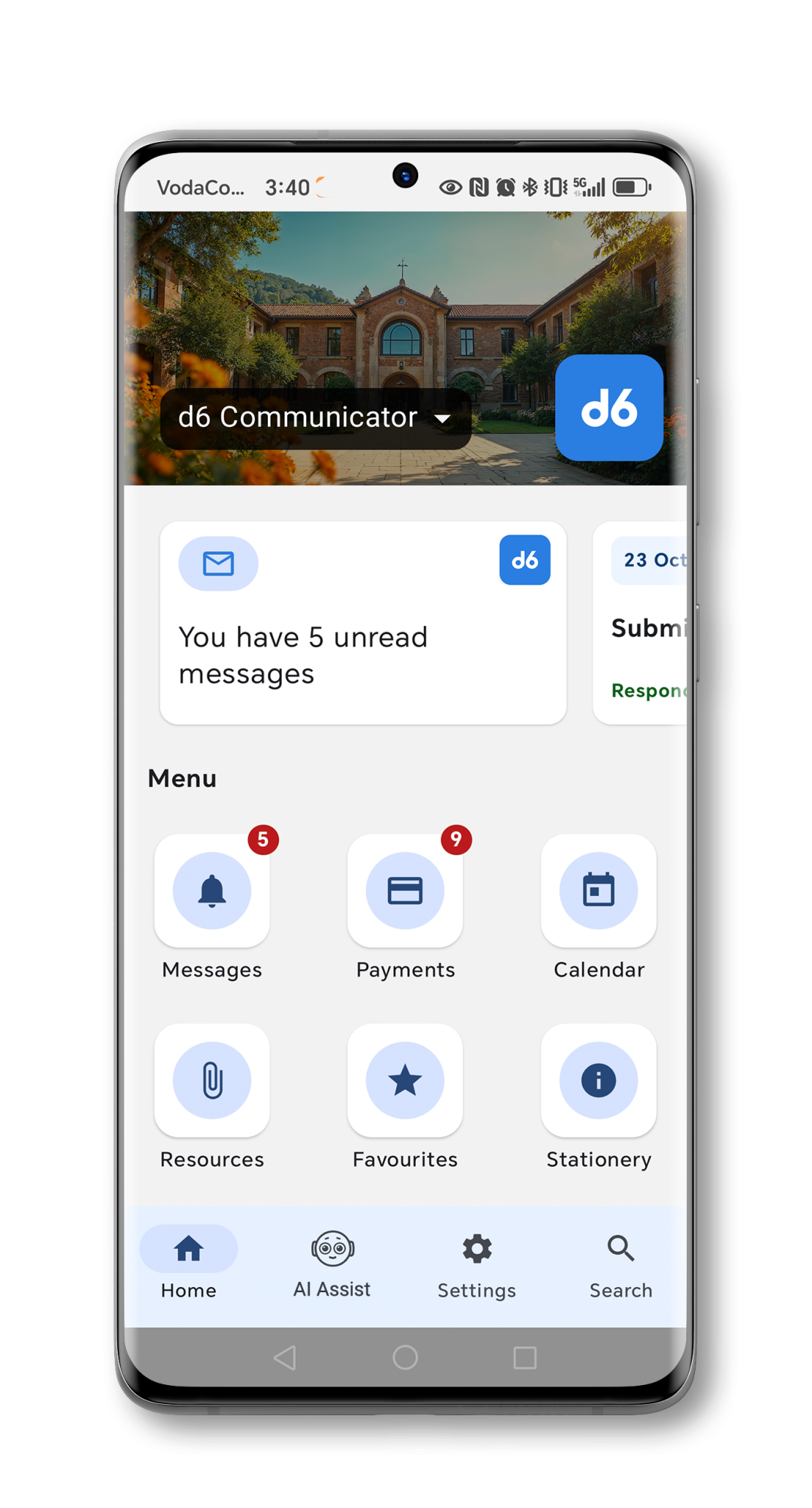Select the Calendar icon in the menu
The image size is (812, 1508).
coord(598,890)
